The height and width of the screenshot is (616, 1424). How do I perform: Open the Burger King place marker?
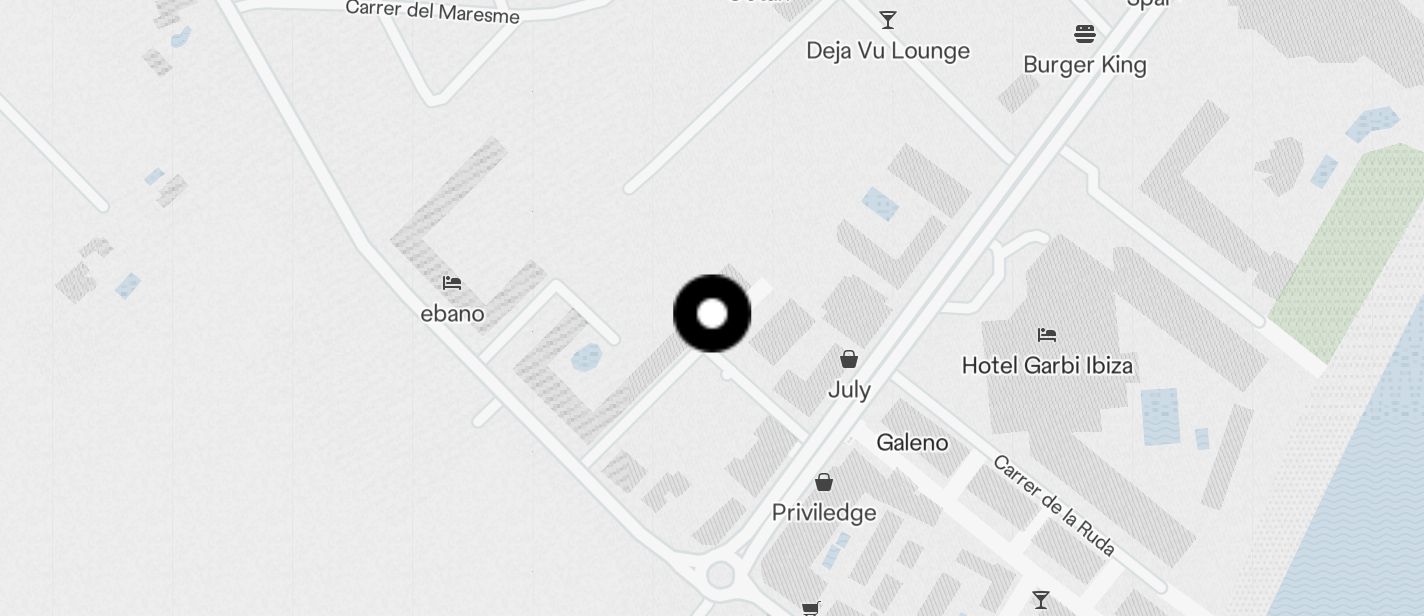[1085, 36]
